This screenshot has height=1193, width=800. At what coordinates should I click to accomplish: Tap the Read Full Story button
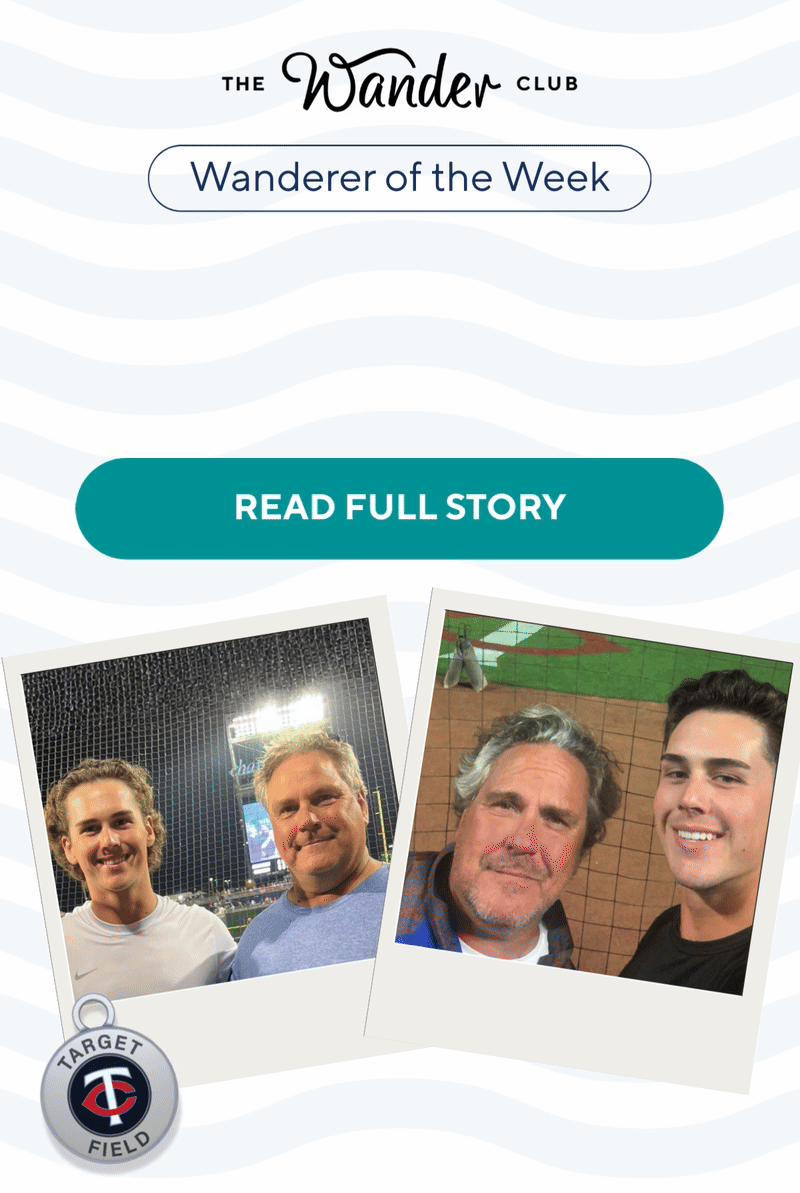point(400,508)
